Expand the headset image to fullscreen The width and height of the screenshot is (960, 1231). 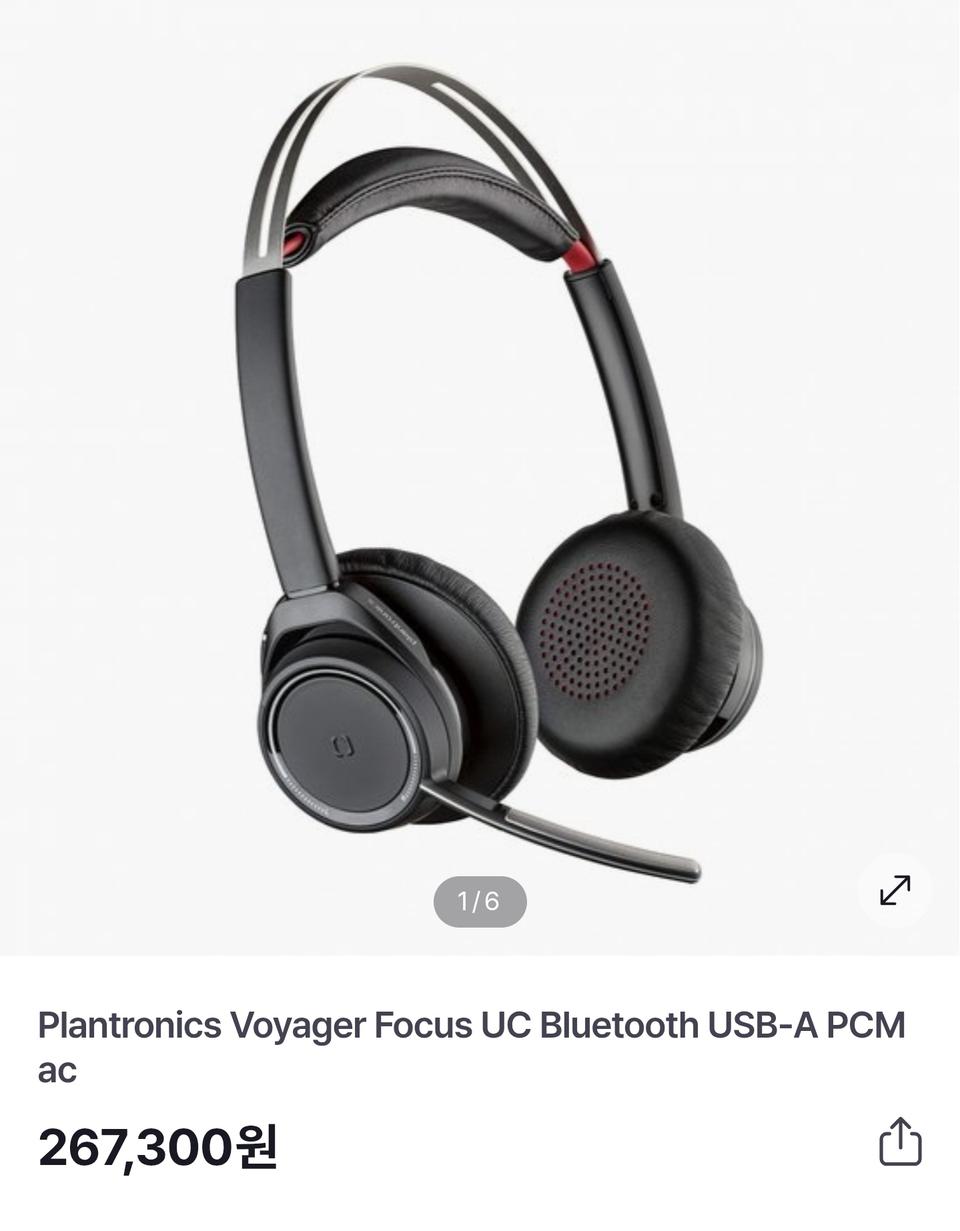pos(895,890)
